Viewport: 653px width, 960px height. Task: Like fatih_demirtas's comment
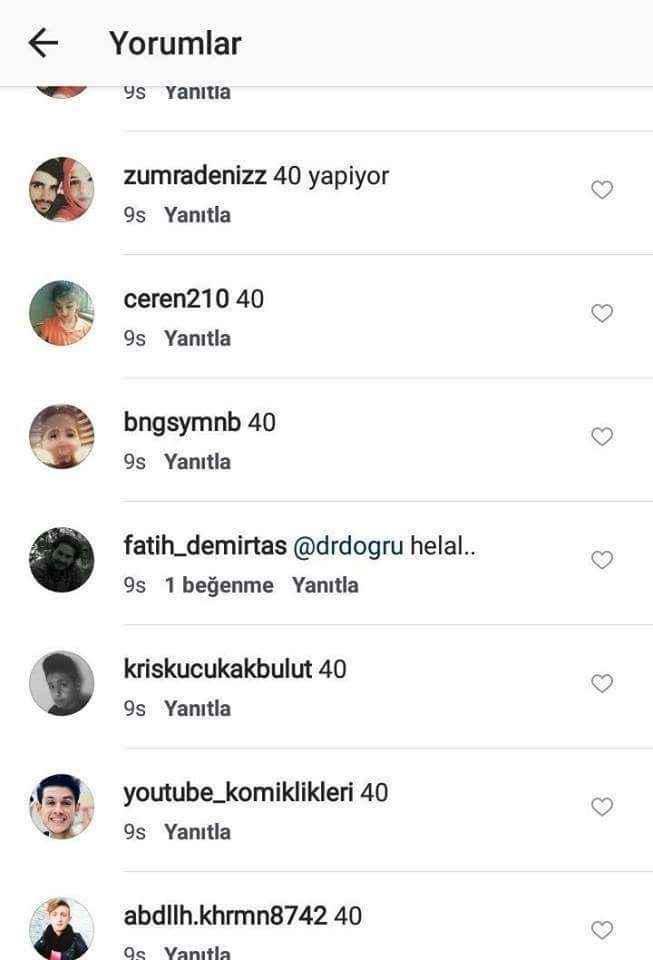click(602, 560)
